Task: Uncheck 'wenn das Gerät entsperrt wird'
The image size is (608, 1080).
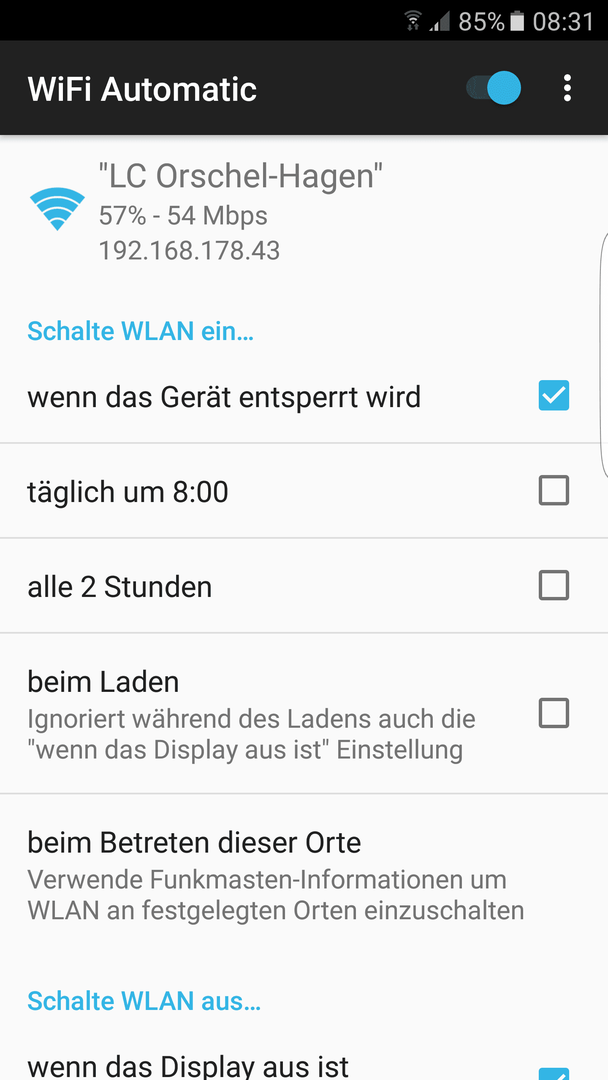Action: (554, 395)
